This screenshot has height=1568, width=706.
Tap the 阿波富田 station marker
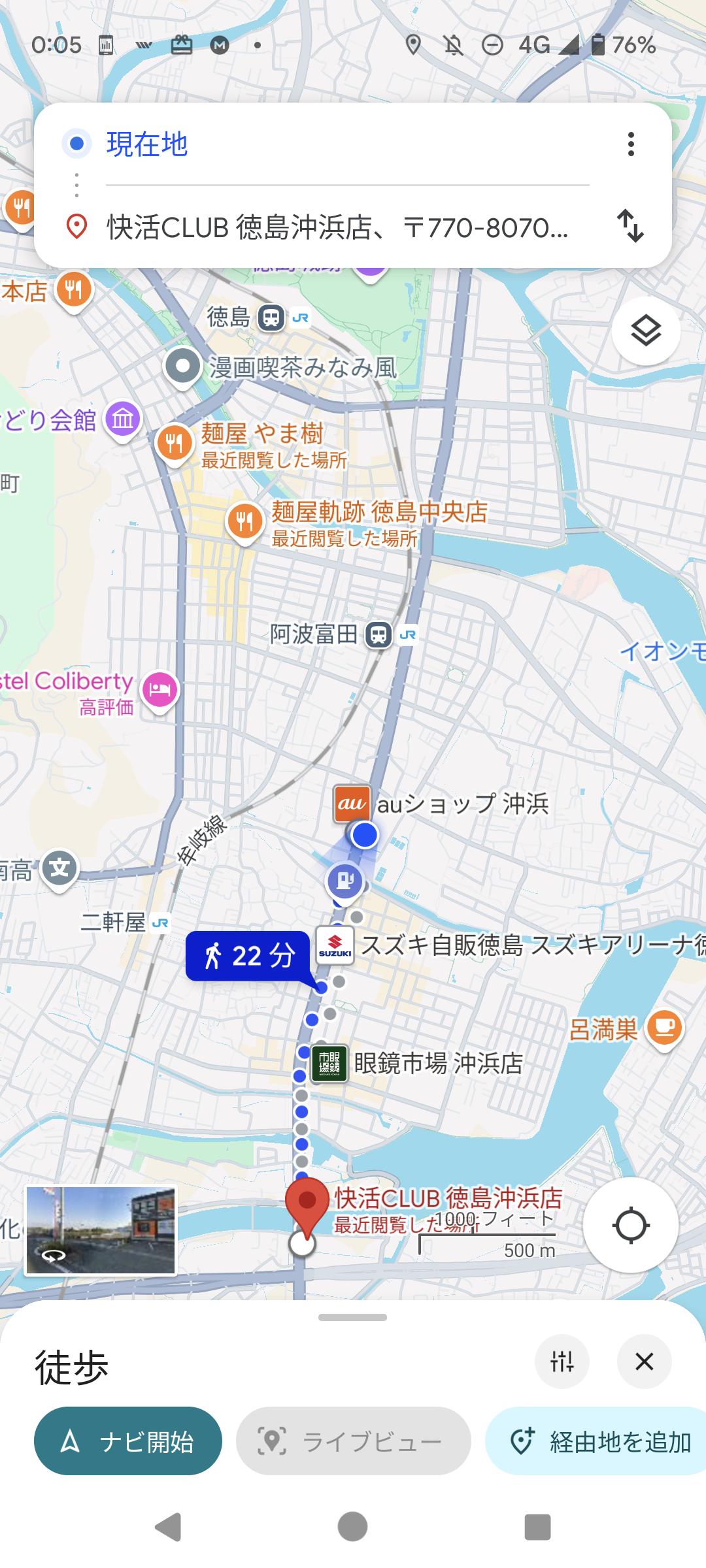(x=378, y=634)
